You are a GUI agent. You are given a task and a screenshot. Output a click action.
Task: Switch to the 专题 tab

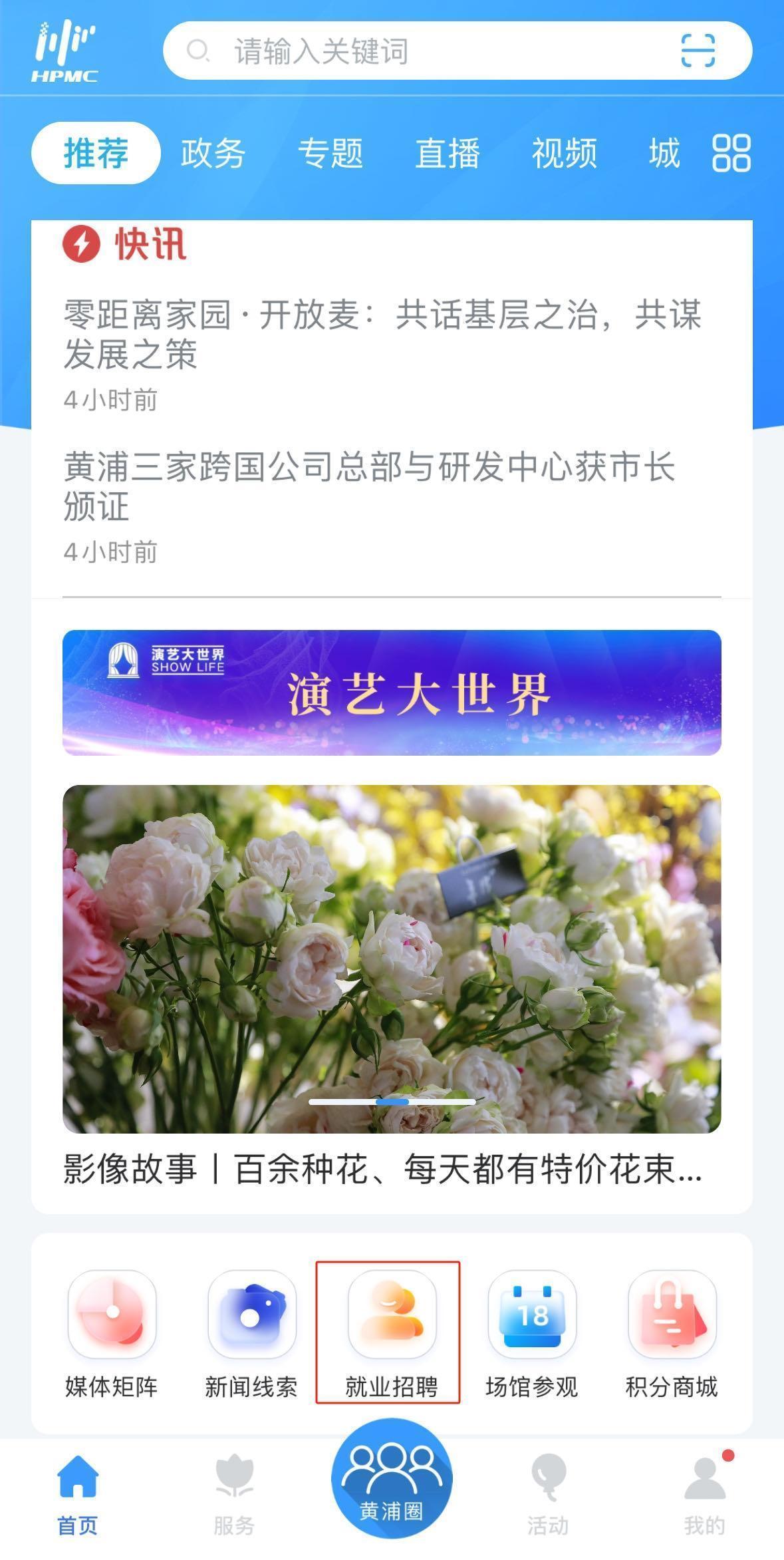[x=330, y=154]
